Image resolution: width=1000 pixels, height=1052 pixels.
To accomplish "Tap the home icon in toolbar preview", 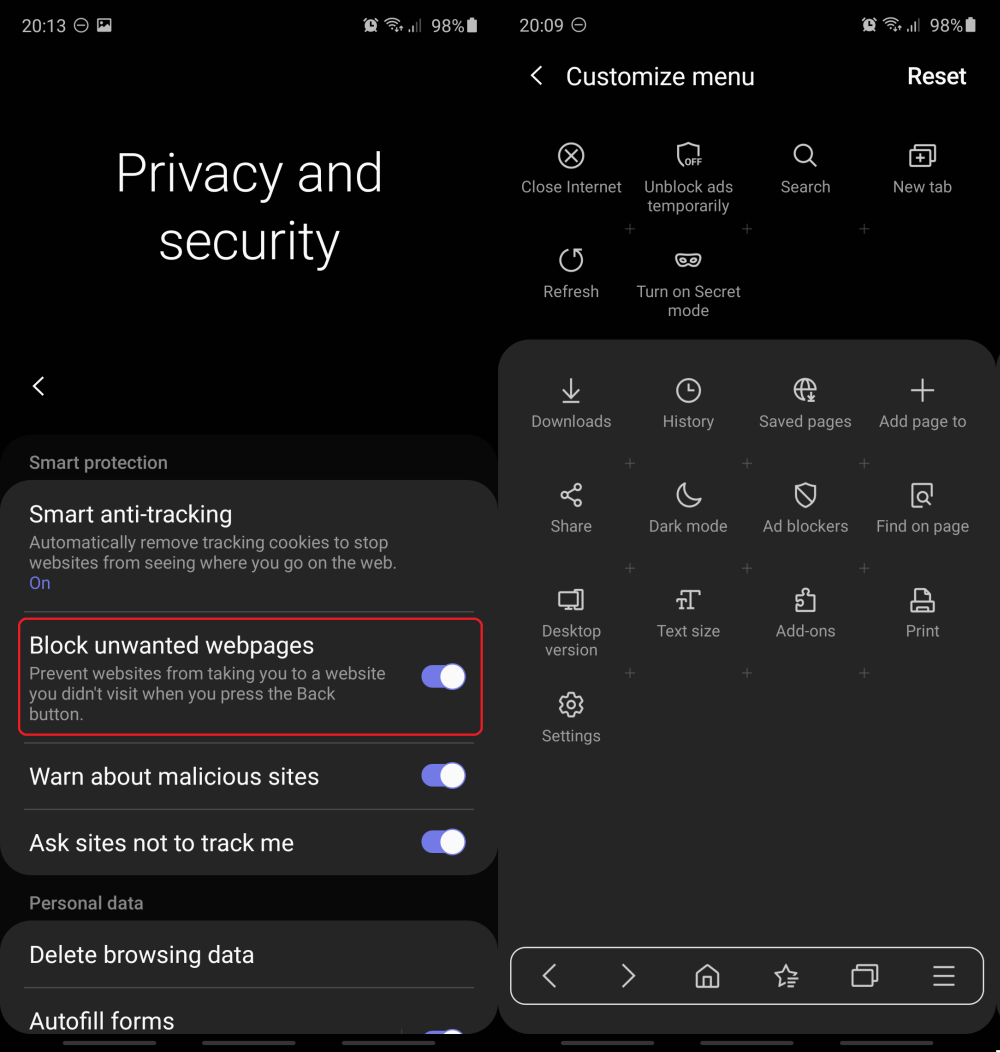I will tap(707, 976).
